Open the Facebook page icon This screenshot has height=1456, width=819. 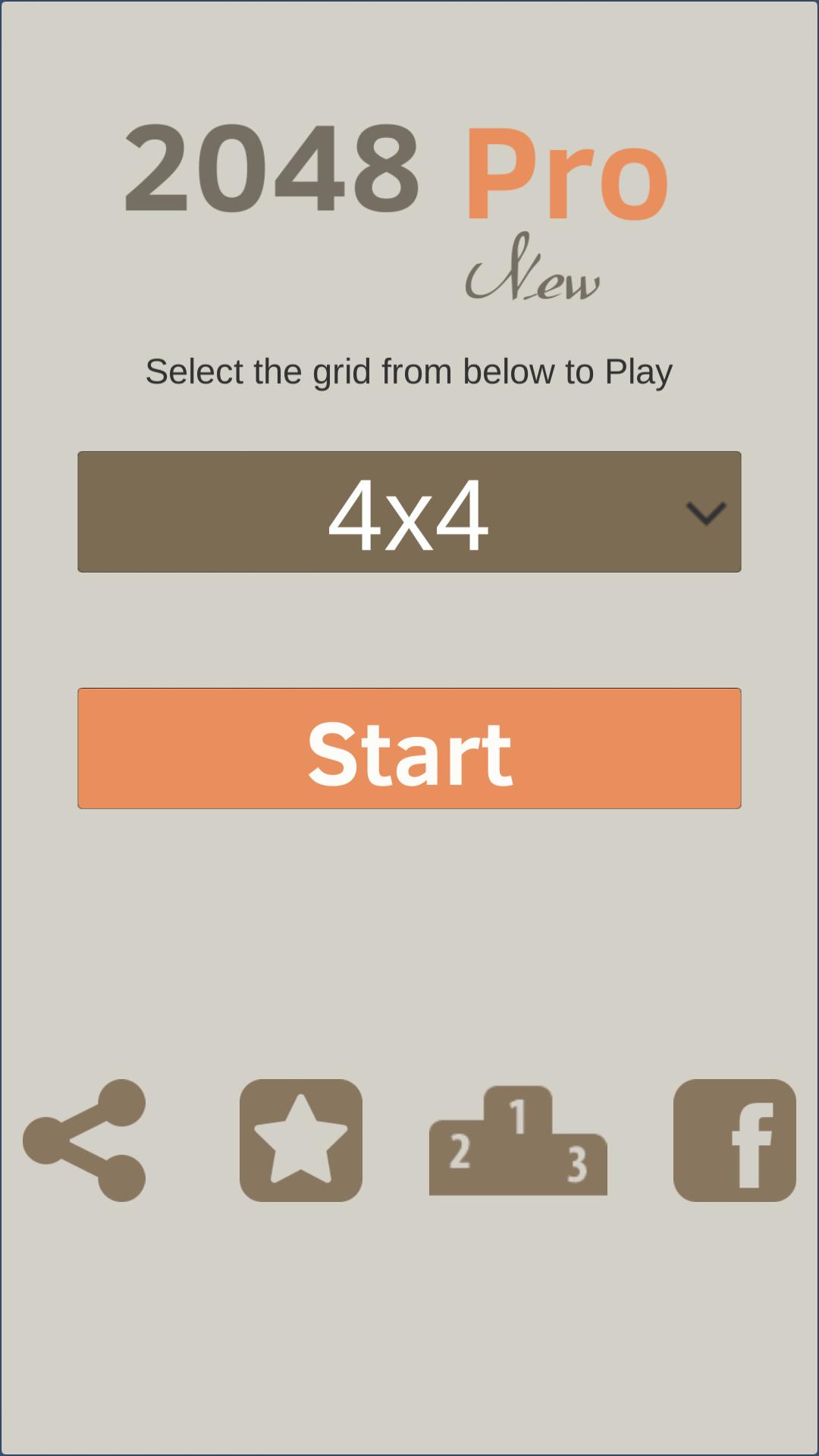734,1140
